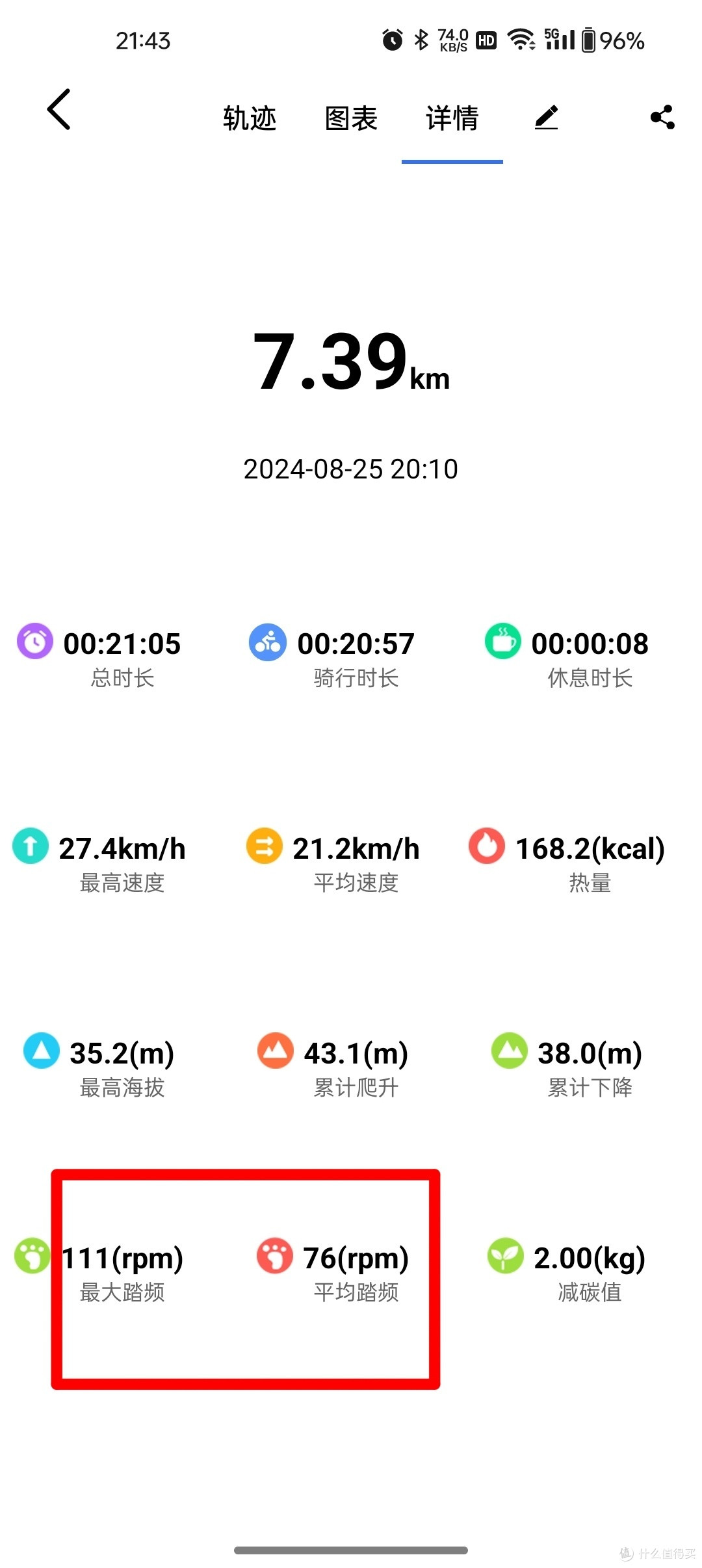Edit the ride with the pencil icon
Screen dimensions: 702x1568
point(546,118)
